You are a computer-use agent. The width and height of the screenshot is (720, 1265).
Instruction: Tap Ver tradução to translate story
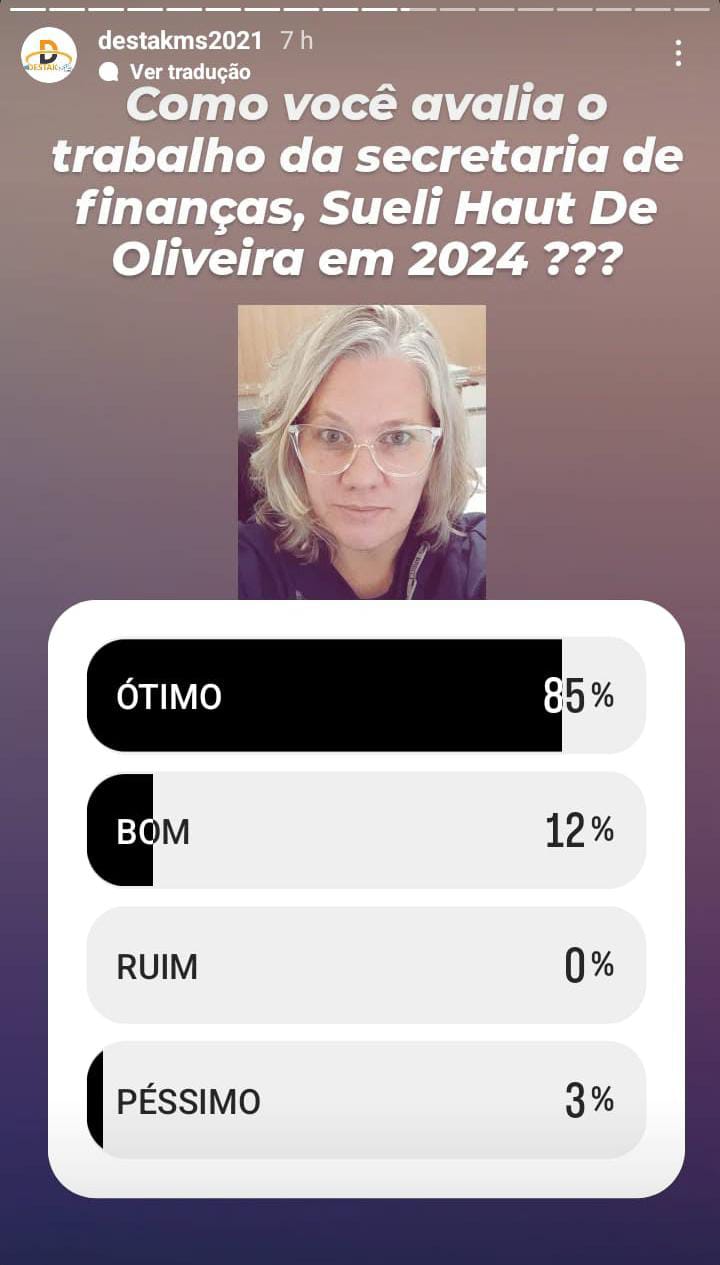coord(189,72)
